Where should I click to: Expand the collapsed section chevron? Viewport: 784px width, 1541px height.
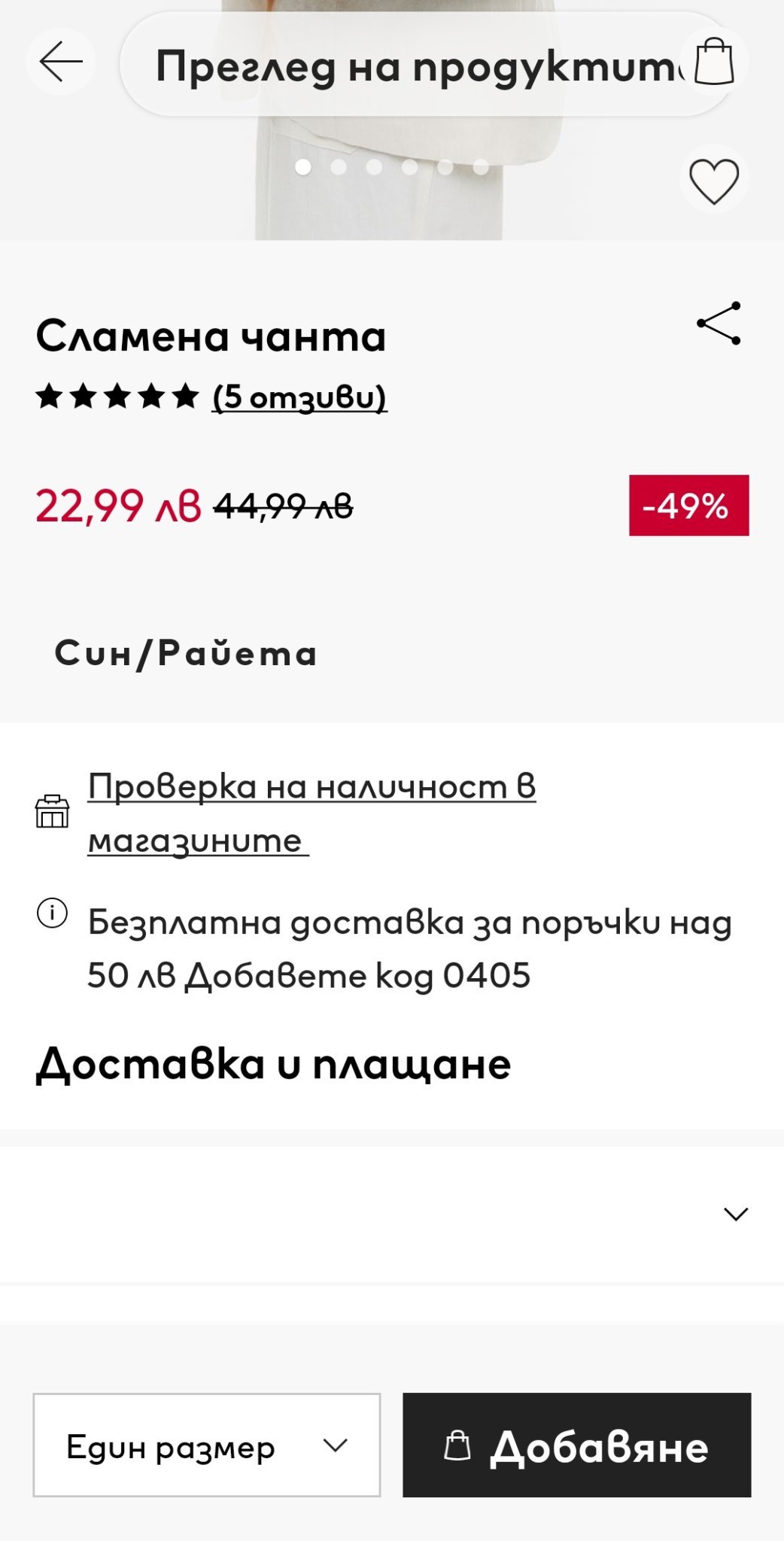(735, 1214)
